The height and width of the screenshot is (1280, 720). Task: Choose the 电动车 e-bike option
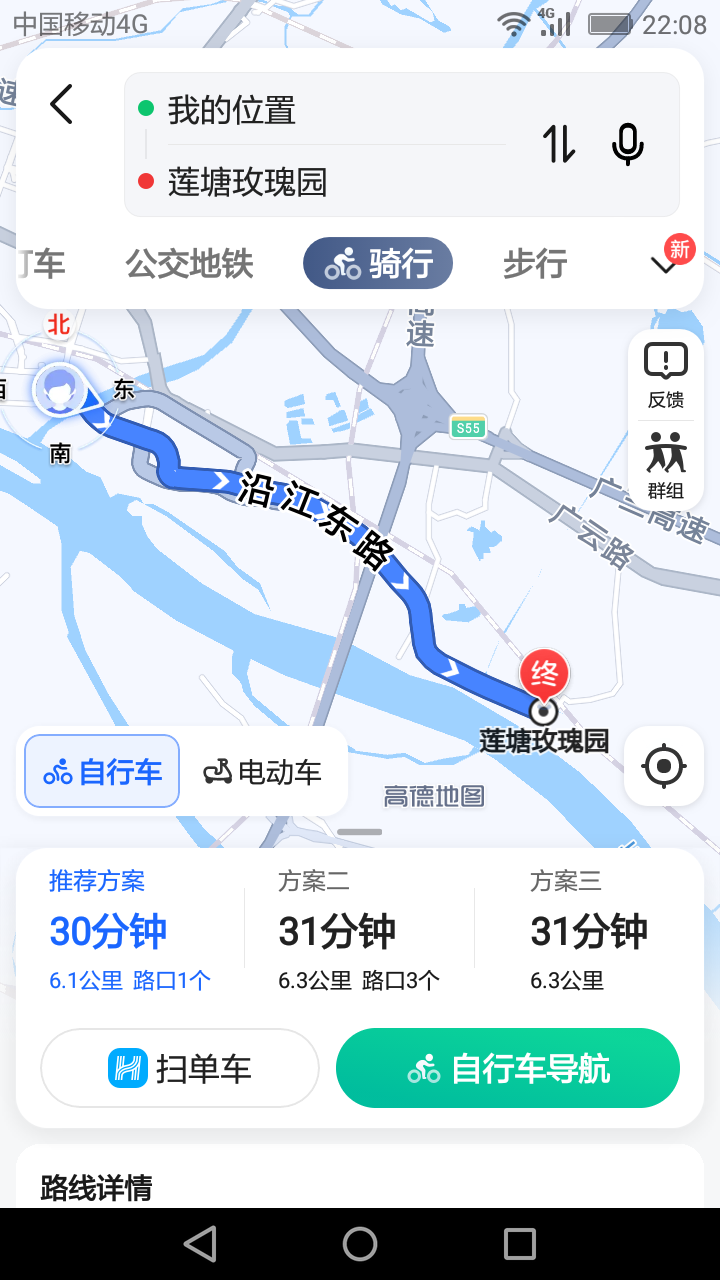tap(263, 771)
